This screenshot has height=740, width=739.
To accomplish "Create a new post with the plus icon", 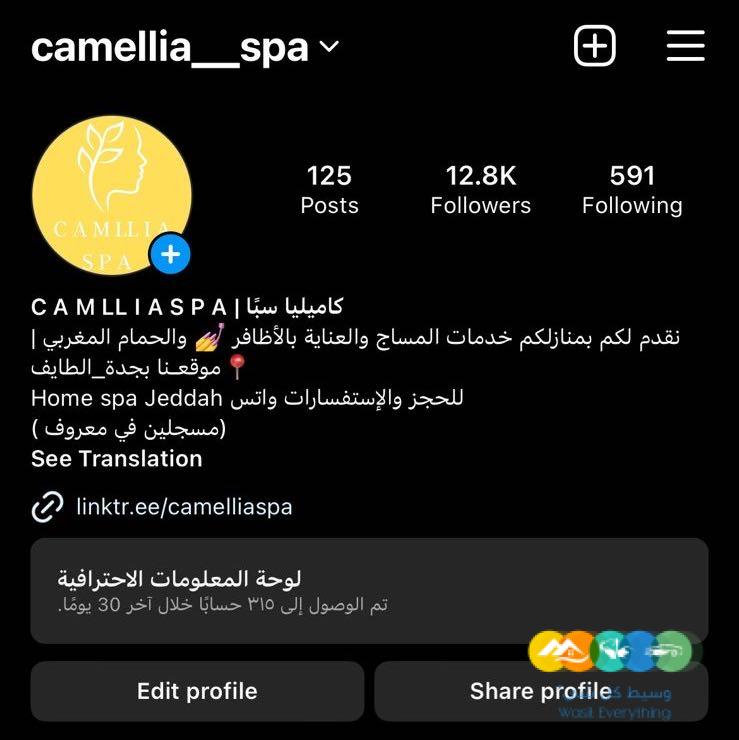I will coord(594,46).
